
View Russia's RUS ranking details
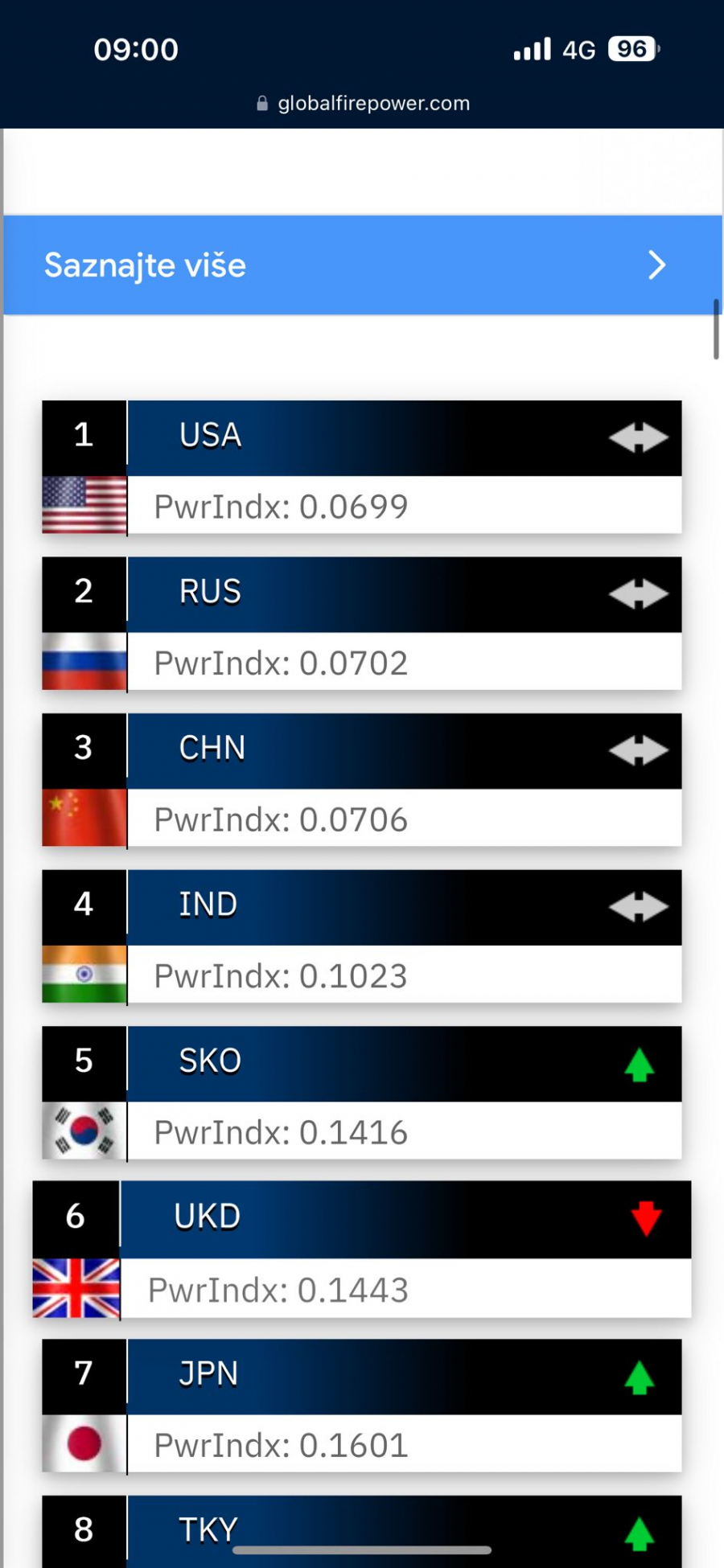point(362,623)
